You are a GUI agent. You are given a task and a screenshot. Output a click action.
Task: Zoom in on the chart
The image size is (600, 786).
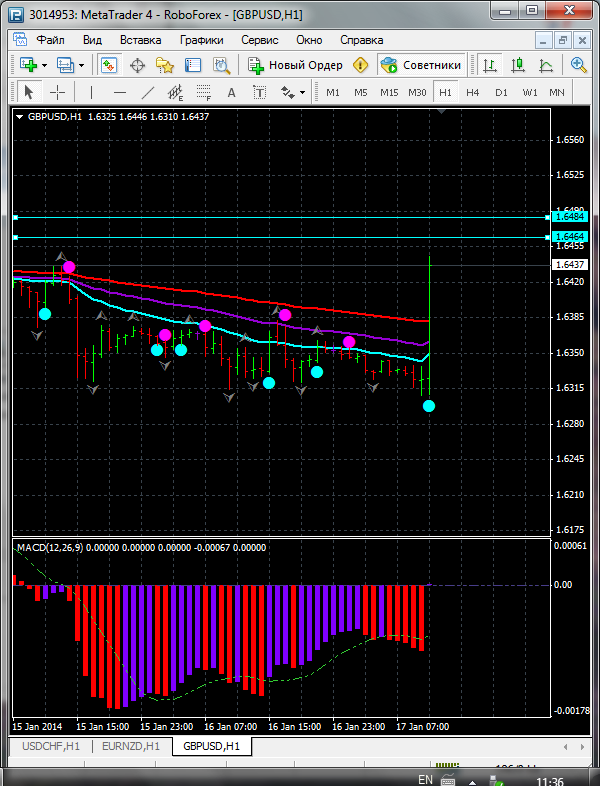[x=578, y=65]
